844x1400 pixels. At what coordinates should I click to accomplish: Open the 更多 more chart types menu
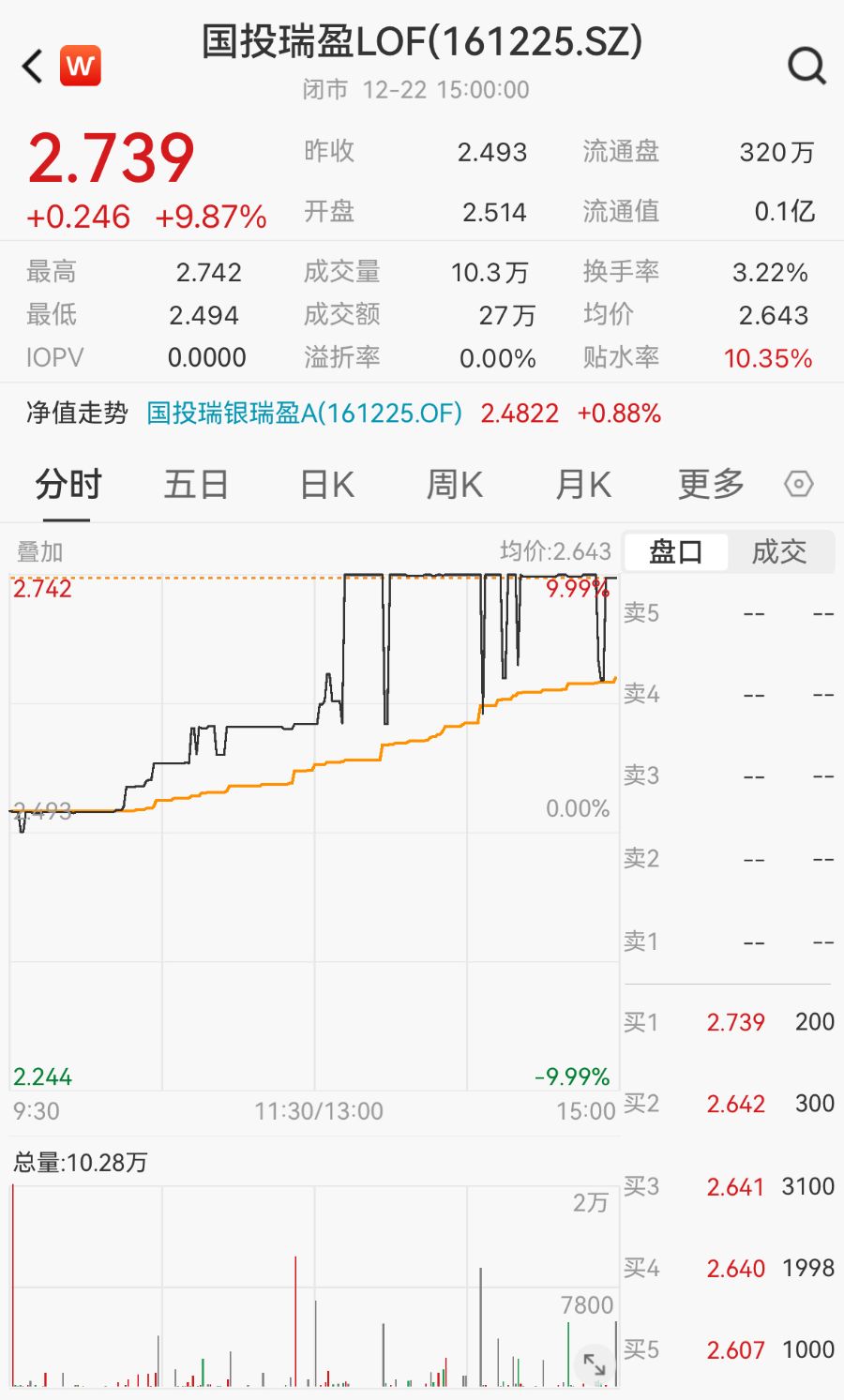pyautogui.click(x=710, y=483)
